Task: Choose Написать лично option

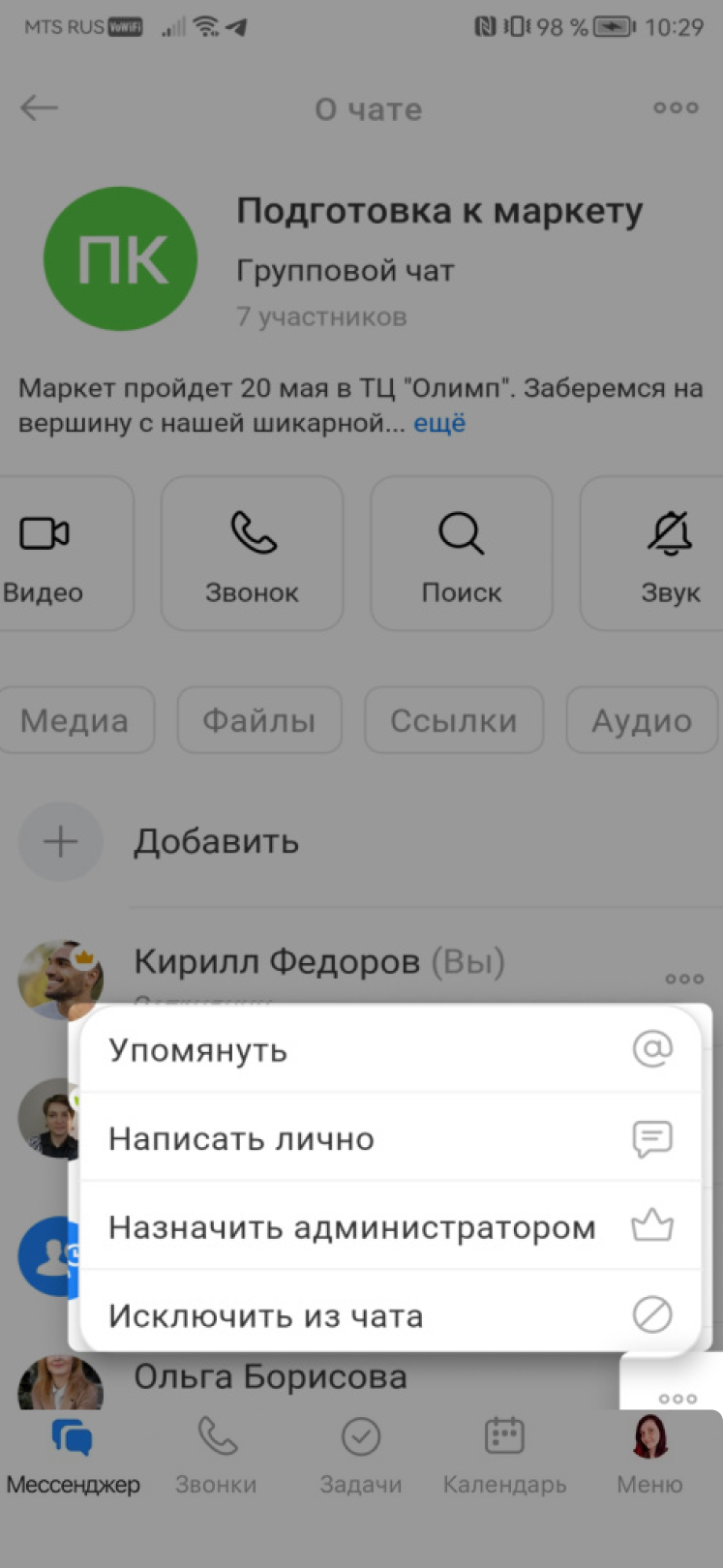Action: 387,1138
